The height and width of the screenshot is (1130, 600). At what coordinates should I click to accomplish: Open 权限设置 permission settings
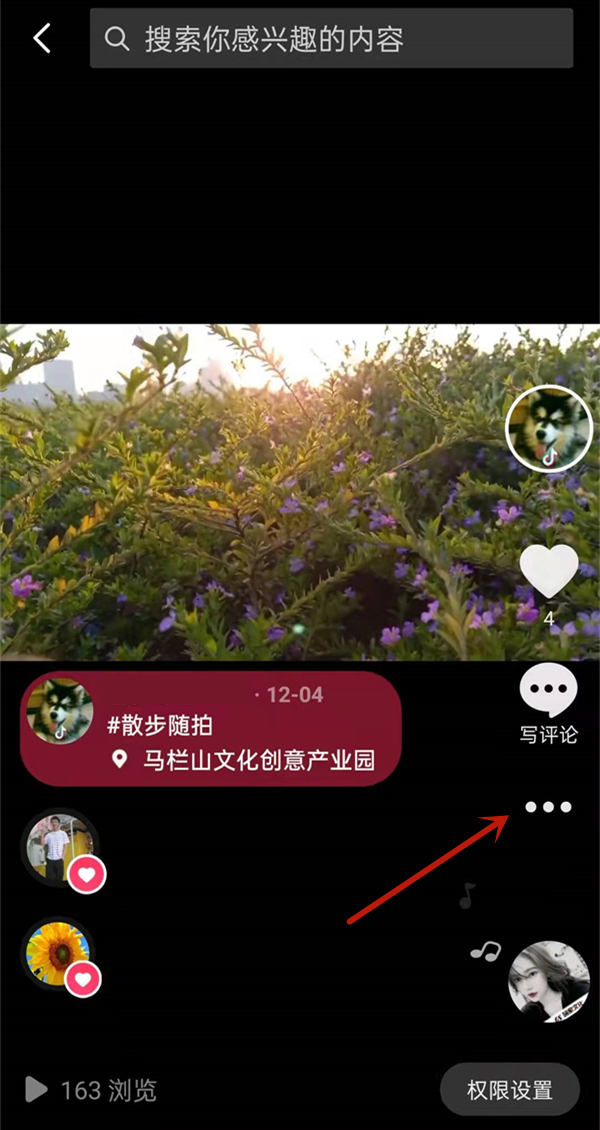510,1089
